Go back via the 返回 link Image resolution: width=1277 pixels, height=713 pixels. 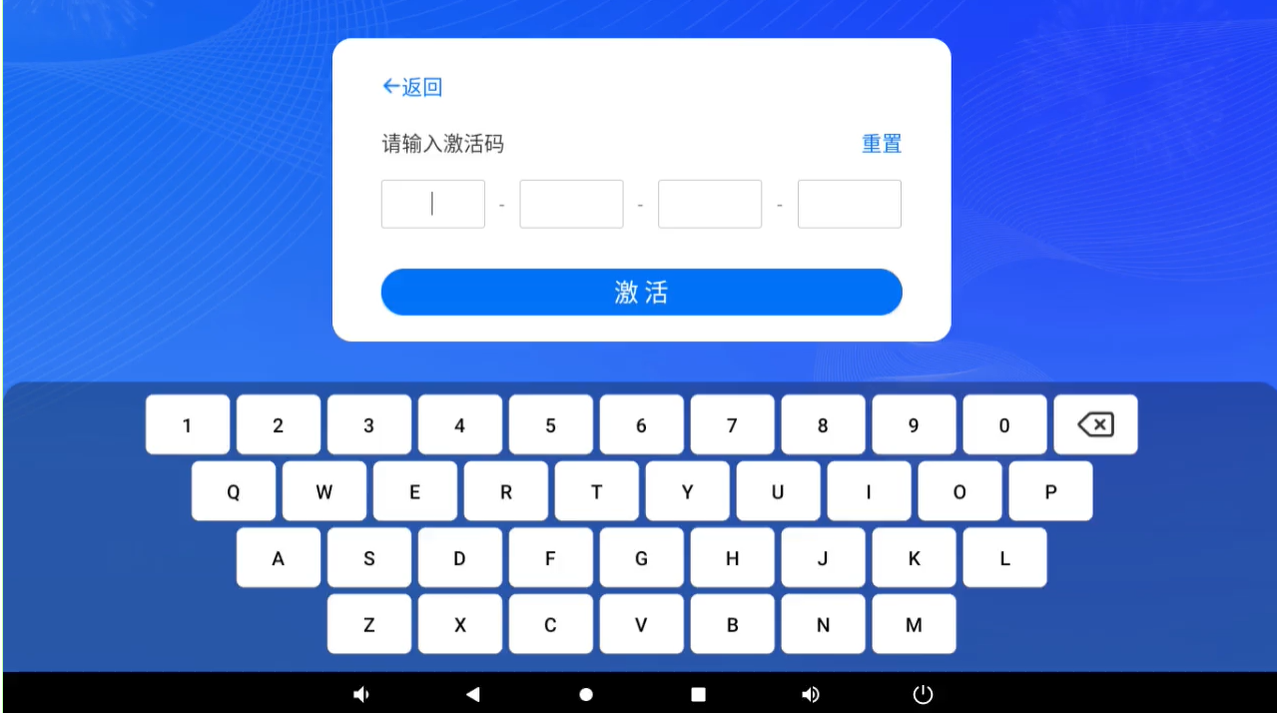(x=412, y=87)
